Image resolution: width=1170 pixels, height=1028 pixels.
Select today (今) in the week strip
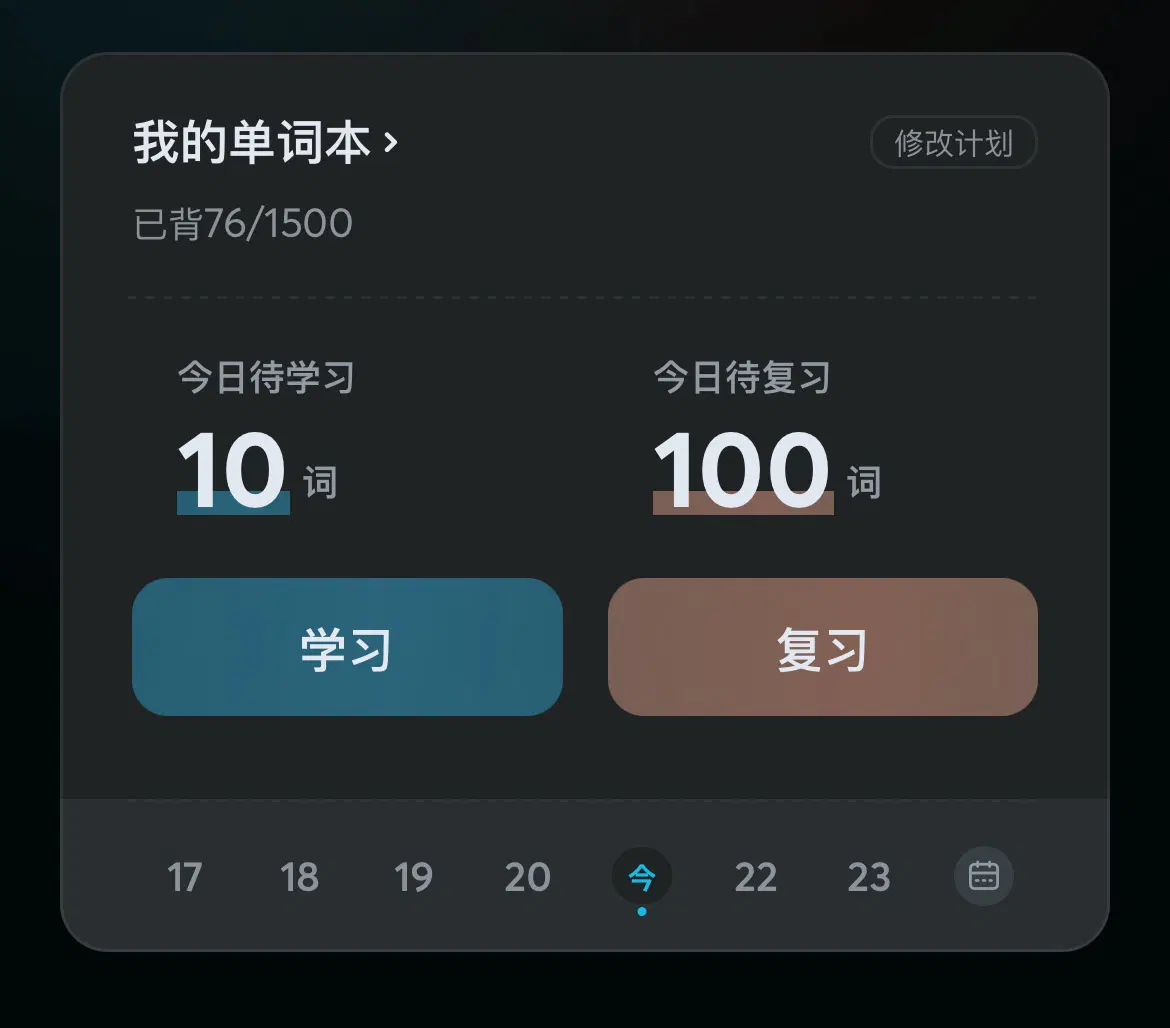coord(641,877)
